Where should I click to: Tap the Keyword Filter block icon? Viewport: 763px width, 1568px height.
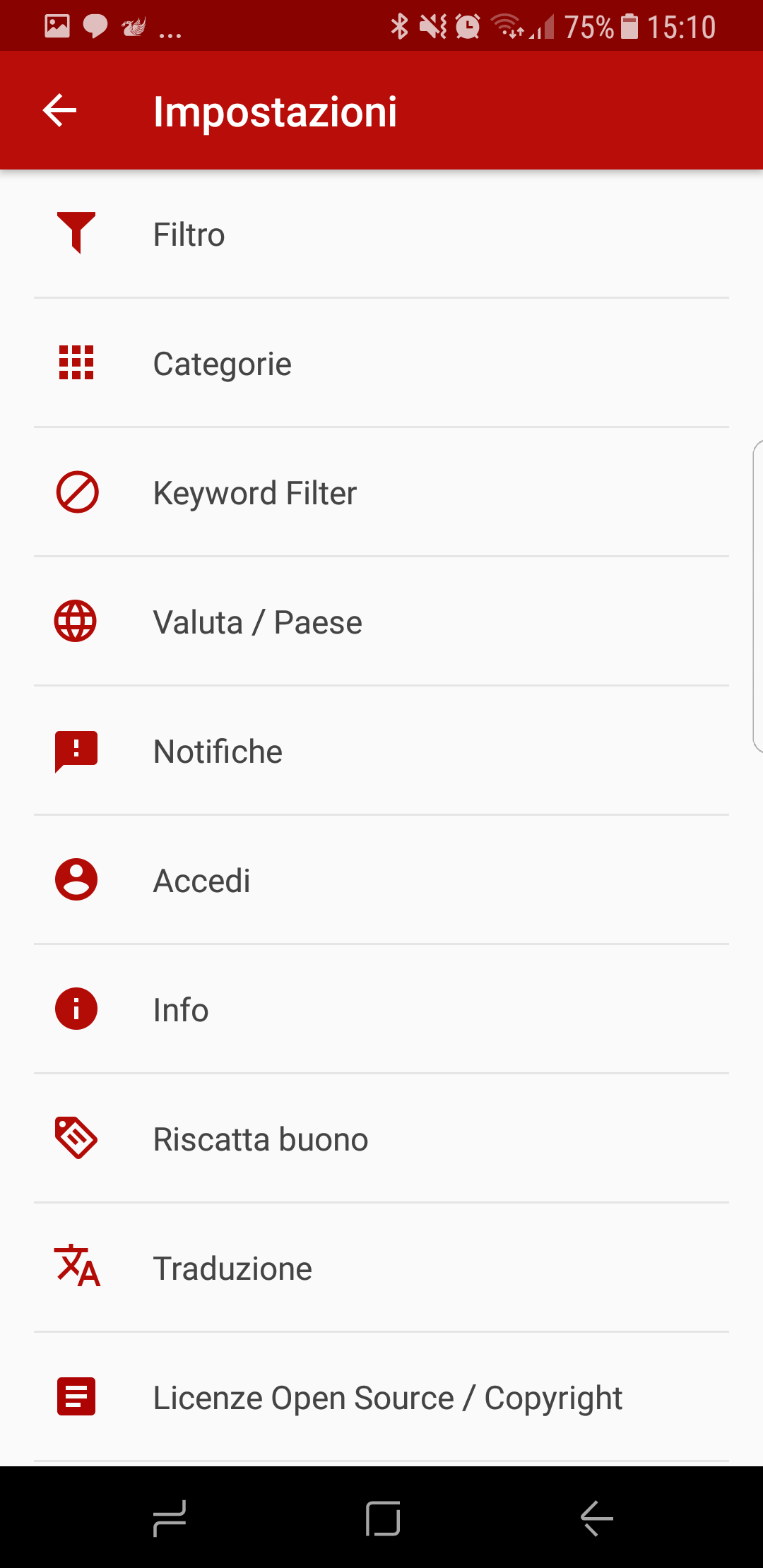tap(76, 492)
